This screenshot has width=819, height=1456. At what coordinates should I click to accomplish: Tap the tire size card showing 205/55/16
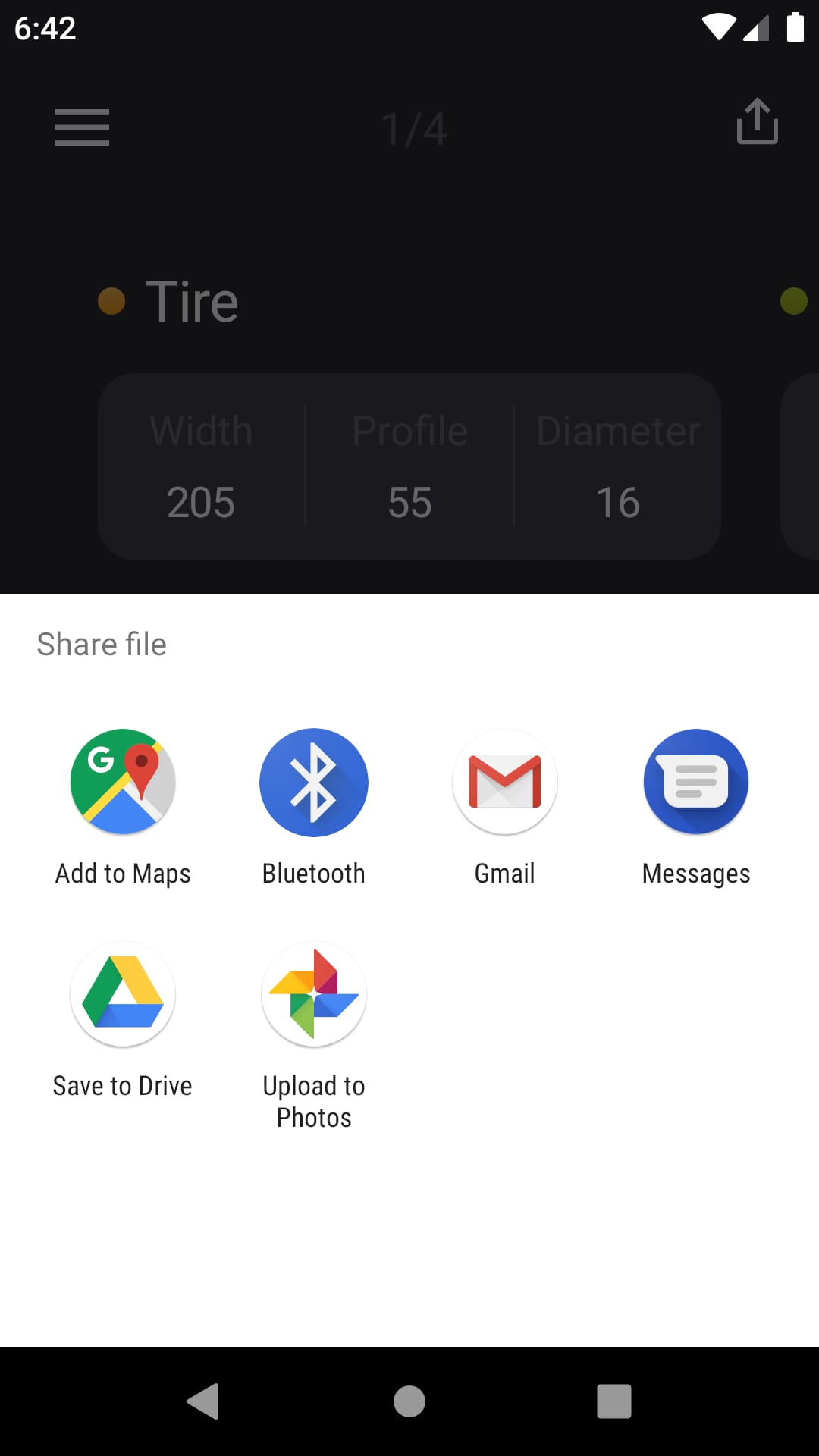[409, 466]
